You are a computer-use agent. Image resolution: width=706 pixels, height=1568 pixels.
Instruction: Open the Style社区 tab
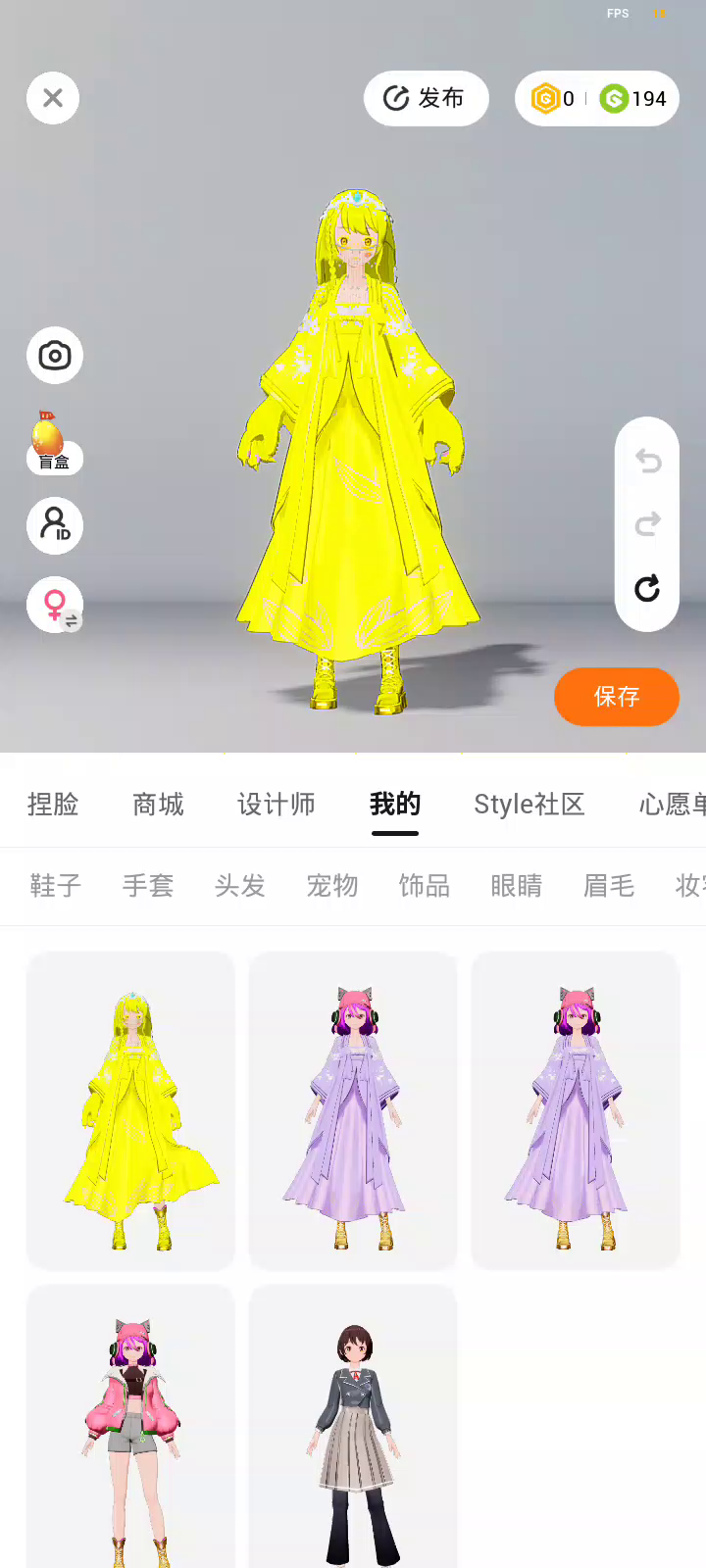click(x=529, y=805)
